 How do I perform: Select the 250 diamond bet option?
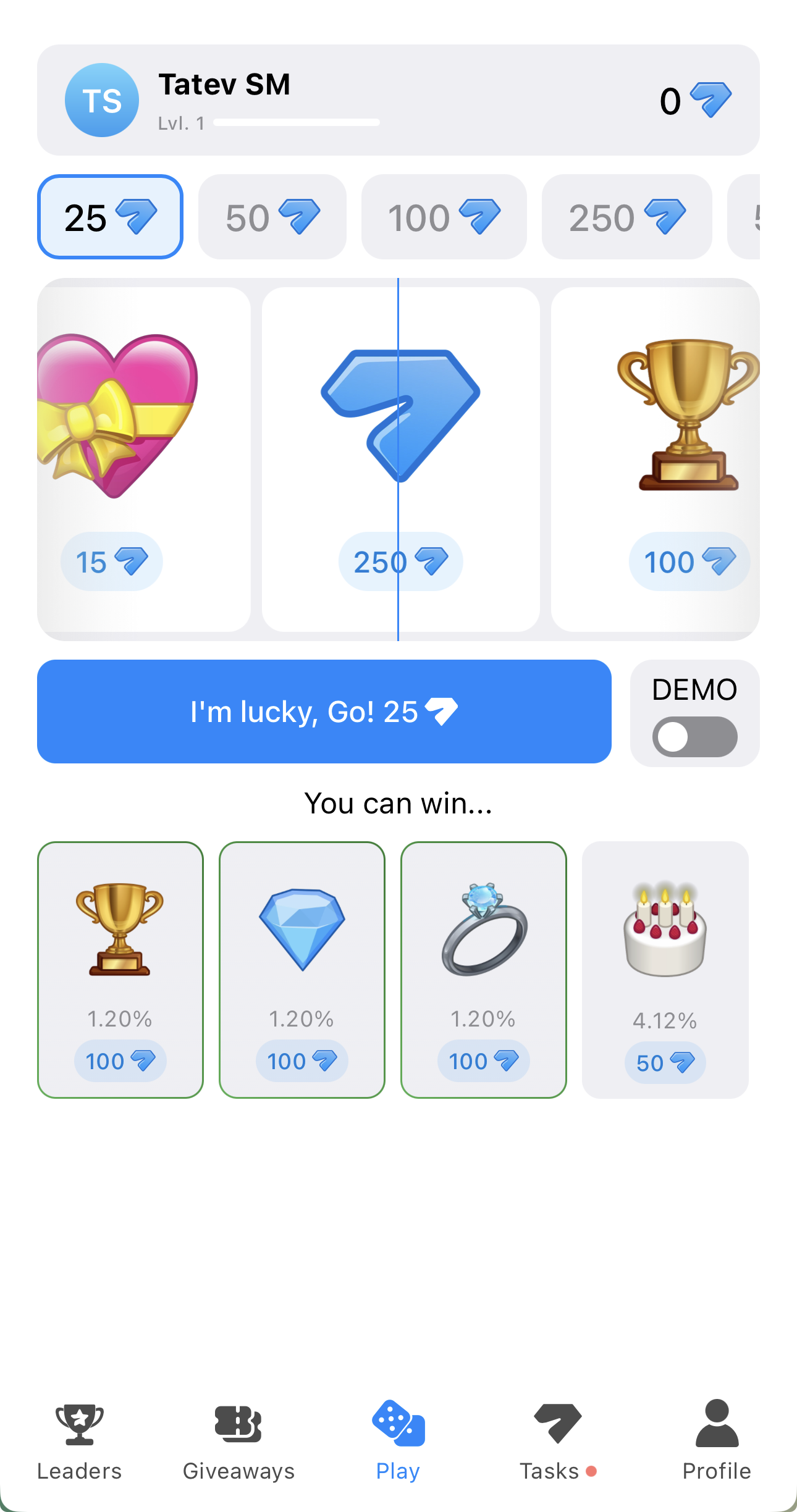[626, 217]
